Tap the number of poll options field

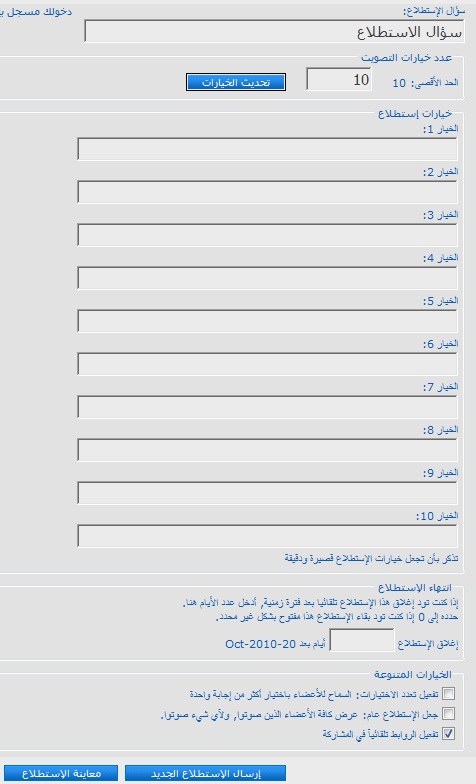(x=338, y=80)
